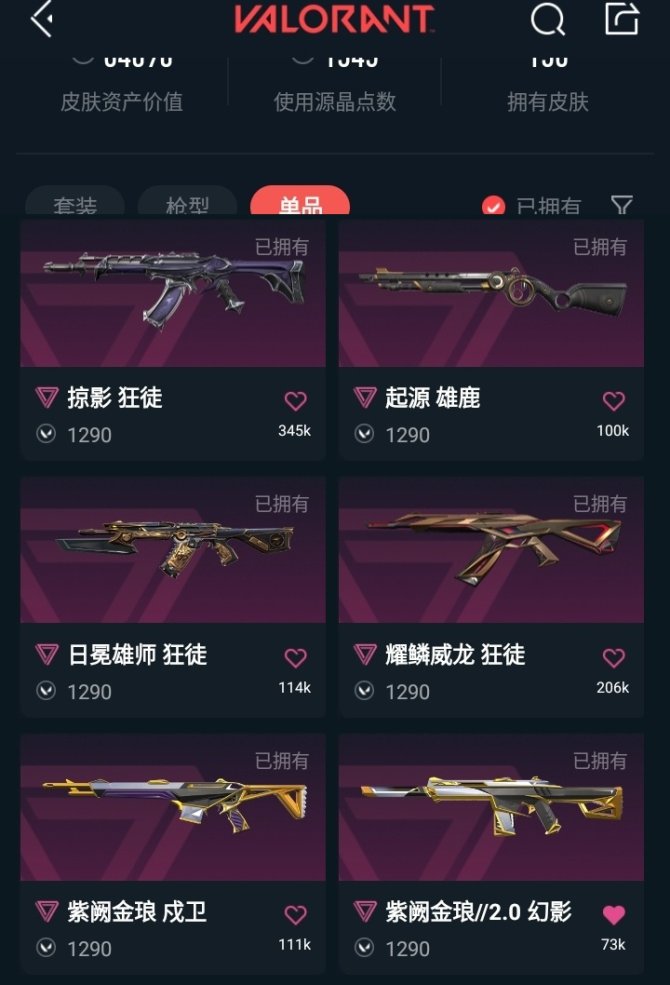This screenshot has height=985, width=670.
Task: Open the search icon in the header
Action: click(547, 19)
